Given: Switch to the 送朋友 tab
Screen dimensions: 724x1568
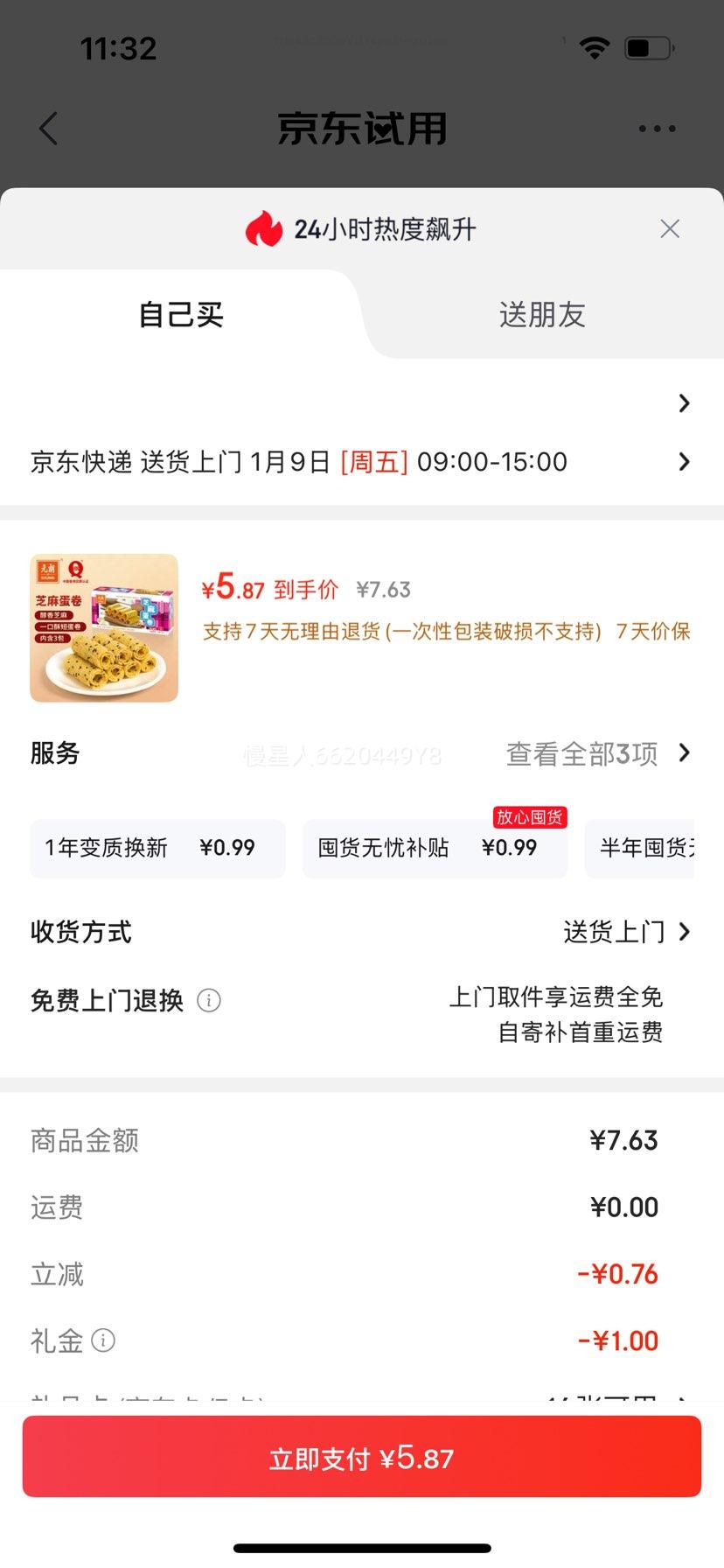Looking at the screenshot, I should pyautogui.click(x=543, y=315).
